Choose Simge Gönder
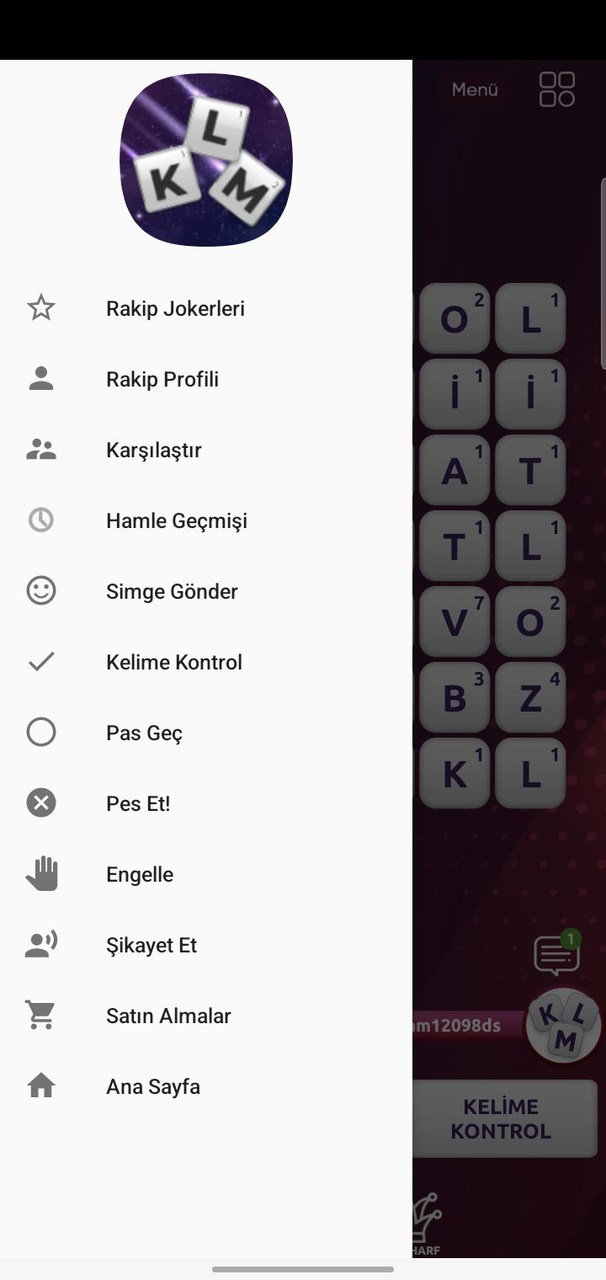 click(172, 592)
